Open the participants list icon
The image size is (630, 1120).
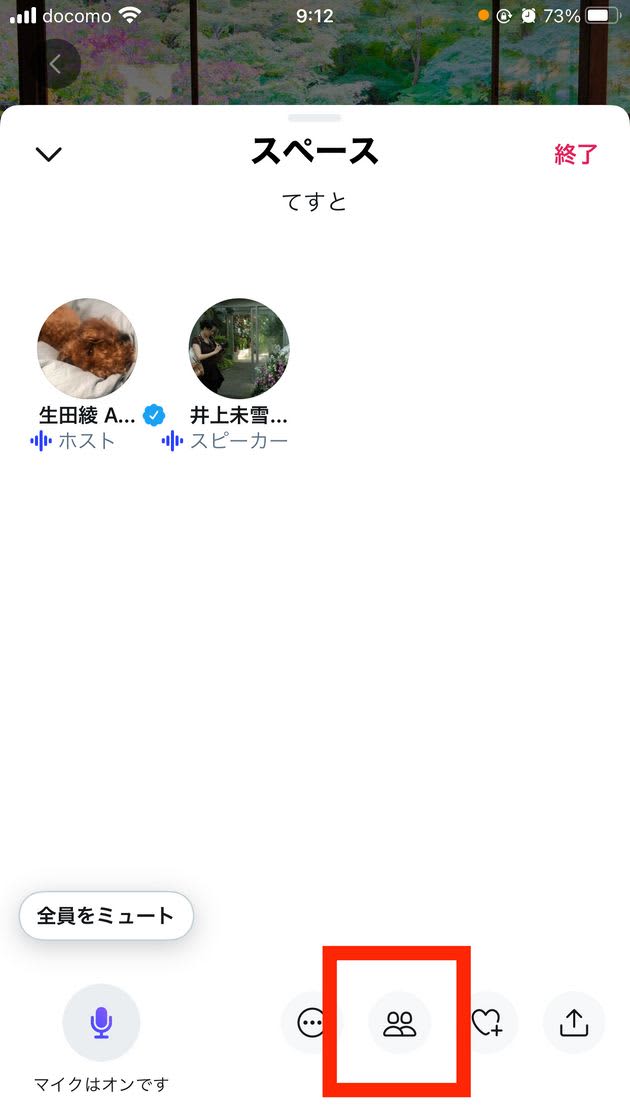pyautogui.click(x=399, y=1023)
